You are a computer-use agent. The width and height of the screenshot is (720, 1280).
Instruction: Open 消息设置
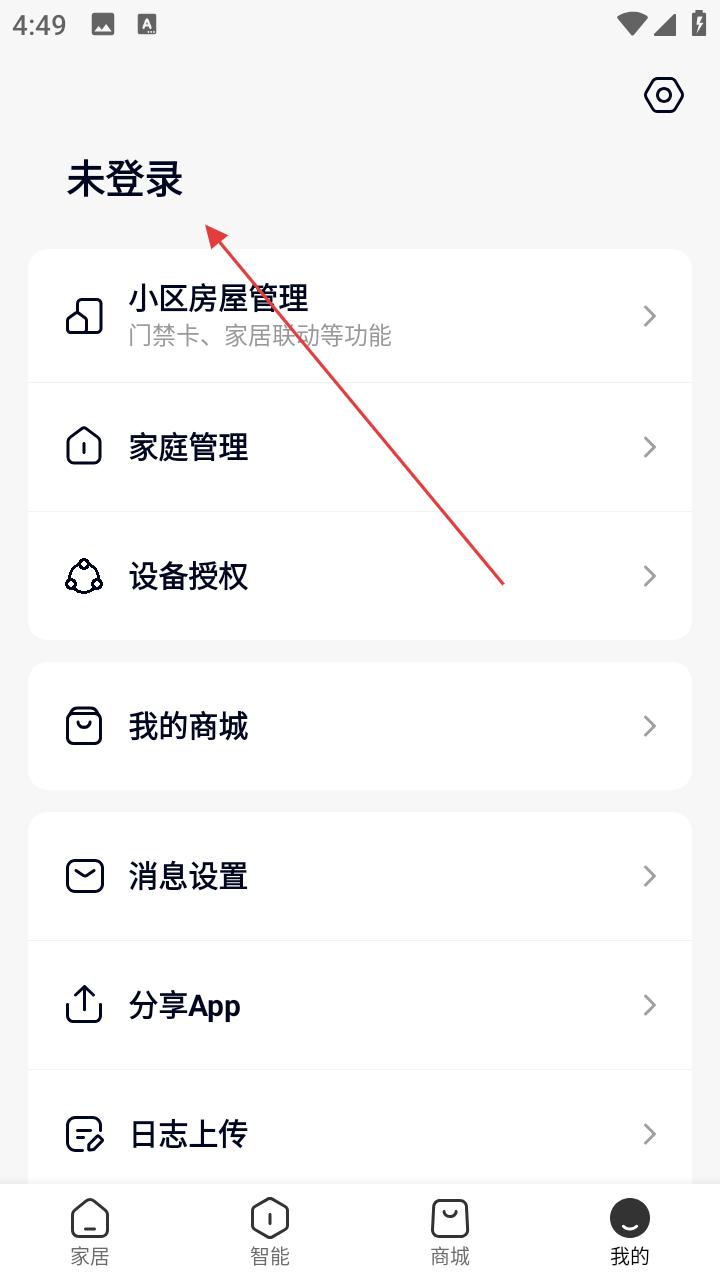pos(360,876)
